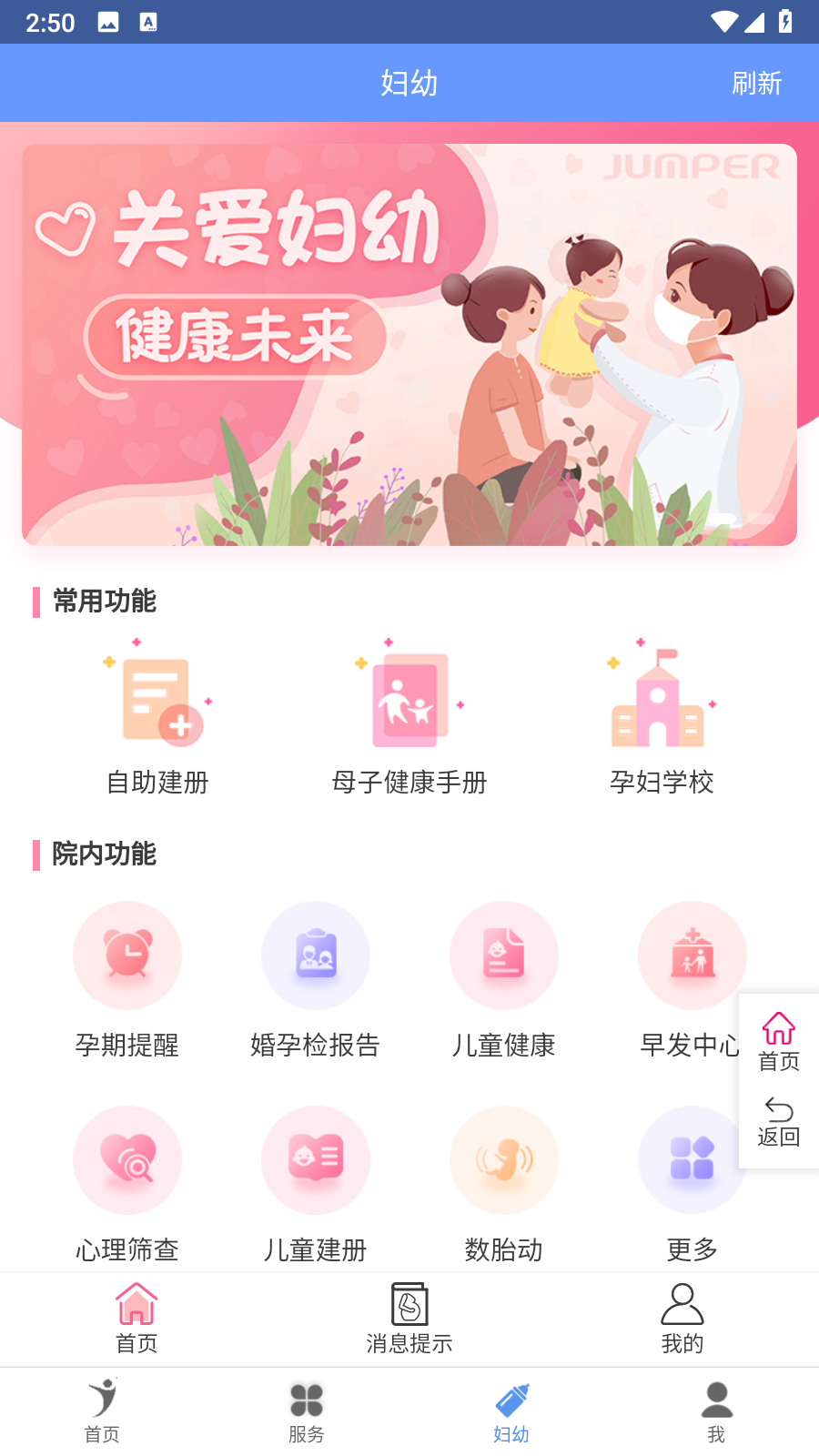Switch to the 我的 tab
Screen dimensions: 819x1456
(x=682, y=1318)
